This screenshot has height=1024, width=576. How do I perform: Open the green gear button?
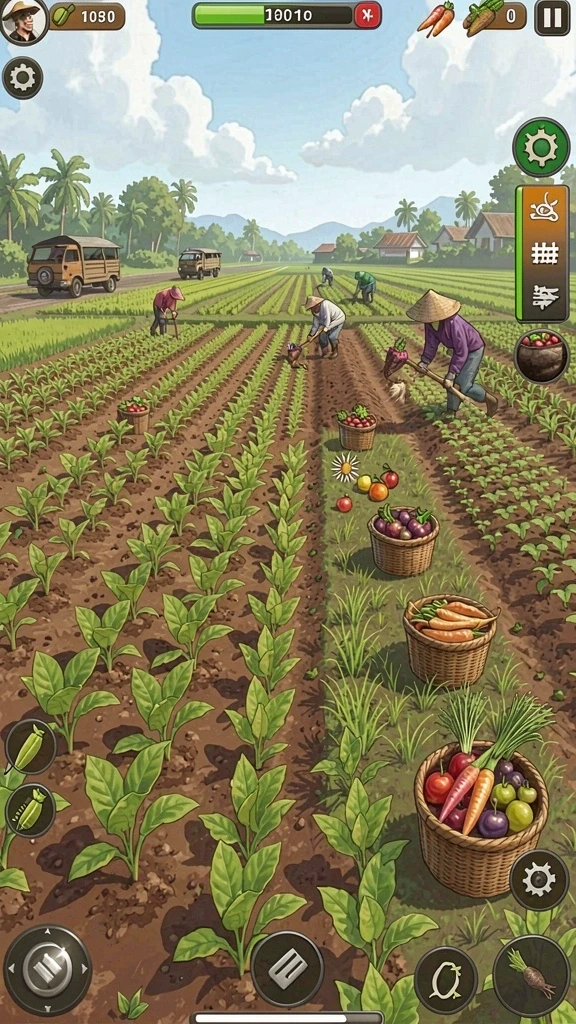point(541,148)
